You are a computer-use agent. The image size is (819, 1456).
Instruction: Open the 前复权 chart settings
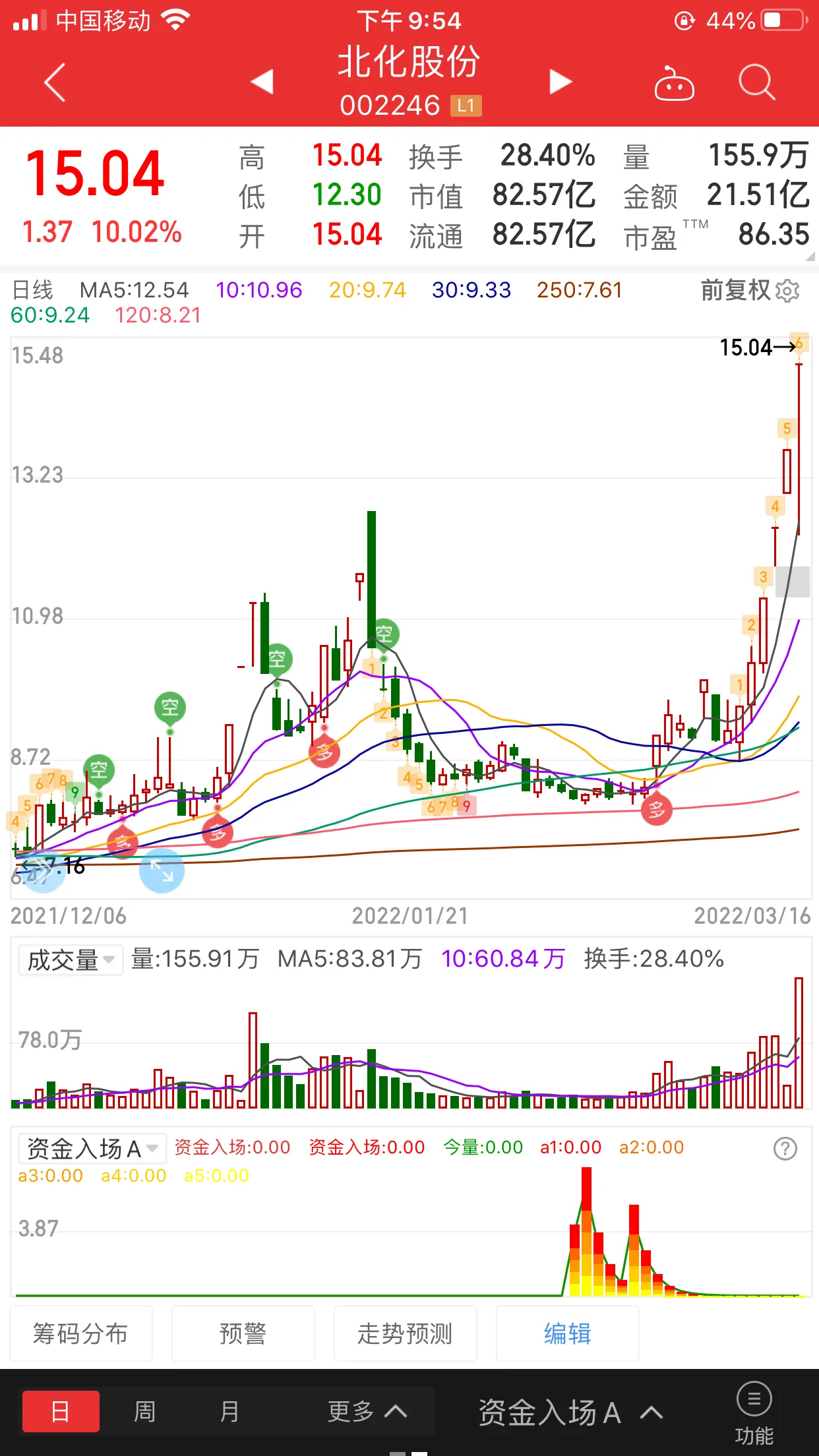point(750,290)
